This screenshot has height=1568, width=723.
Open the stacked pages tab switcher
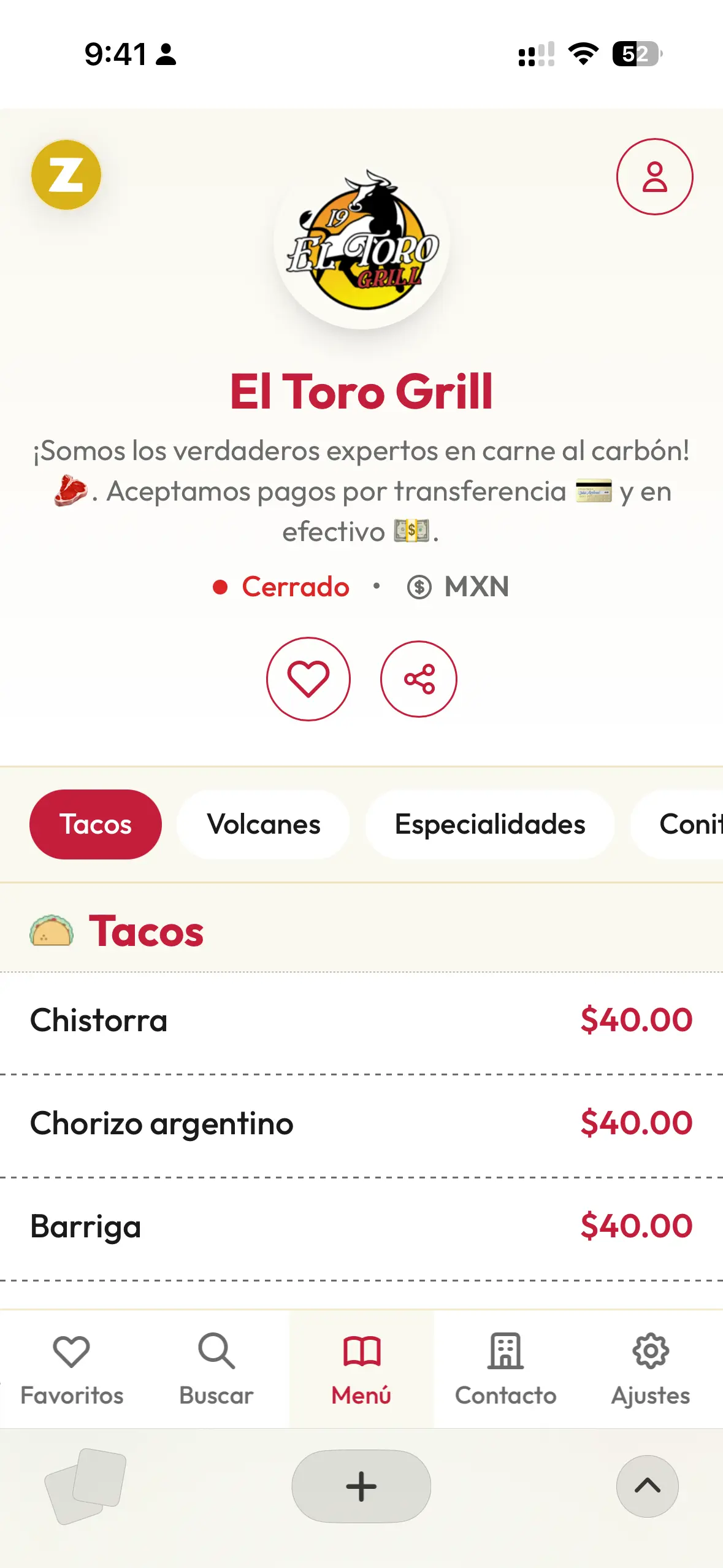(x=86, y=1486)
